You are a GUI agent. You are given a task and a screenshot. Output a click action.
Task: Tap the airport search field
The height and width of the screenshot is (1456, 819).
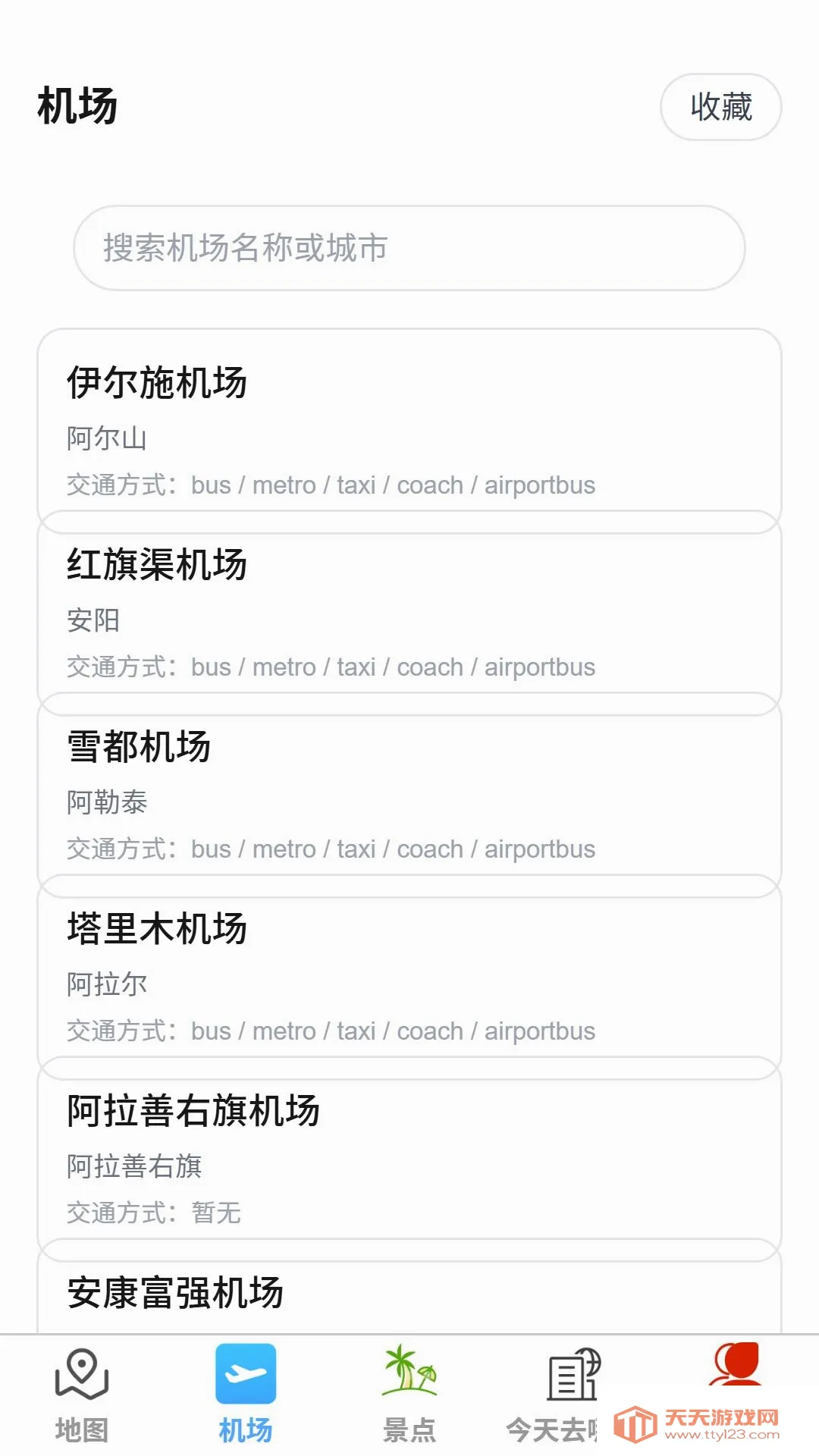click(409, 247)
